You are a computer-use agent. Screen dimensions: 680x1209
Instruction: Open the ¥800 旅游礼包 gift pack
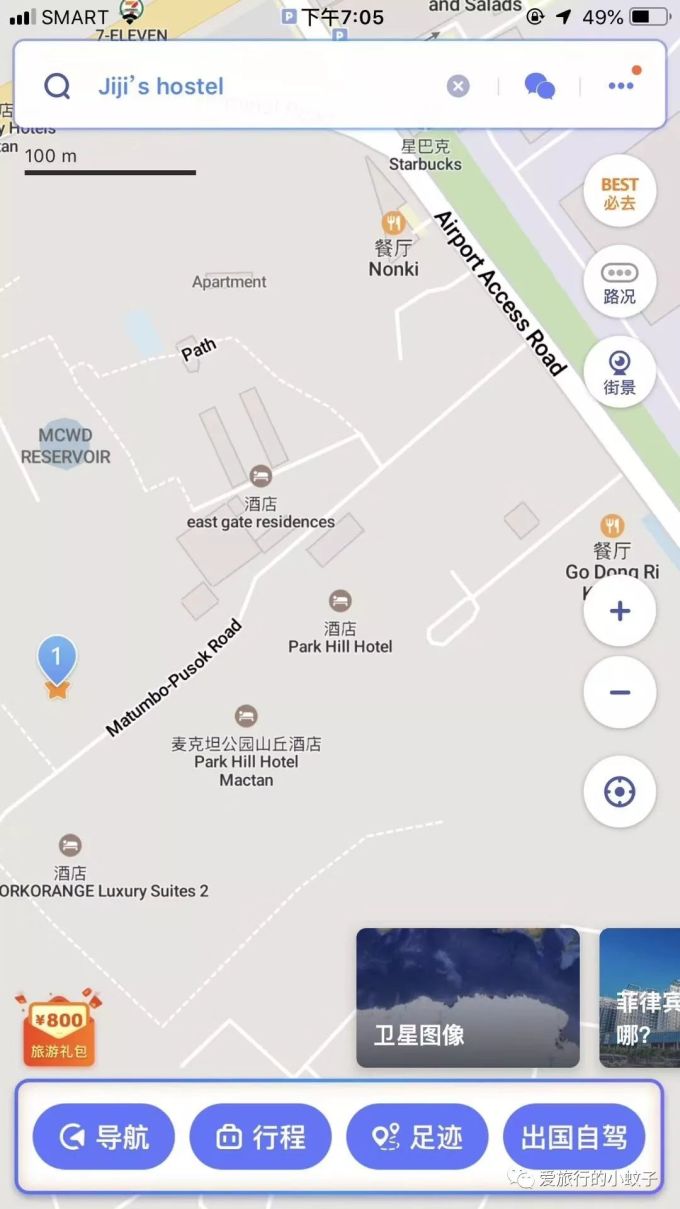click(x=58, y=1028)
